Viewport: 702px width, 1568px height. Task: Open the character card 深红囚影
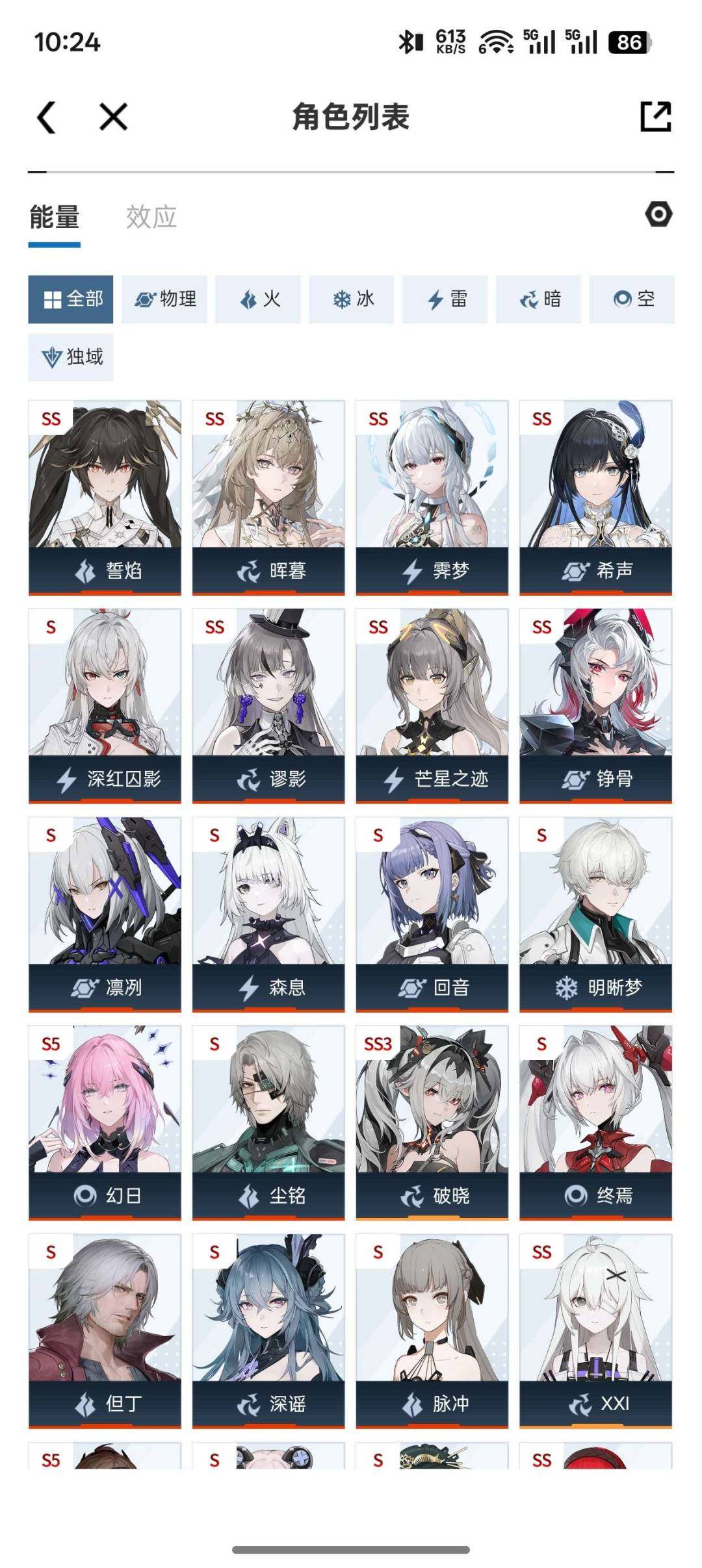(x=105, y=705)
